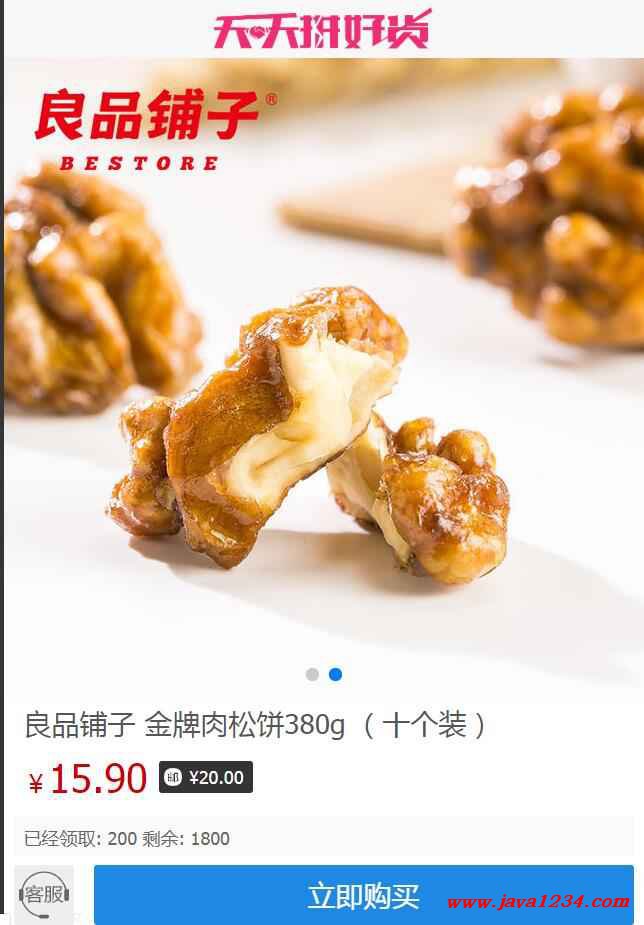Tap the 立即购买 buy now button
Screen dimensions: 644x925
click(x=363, y=895)
